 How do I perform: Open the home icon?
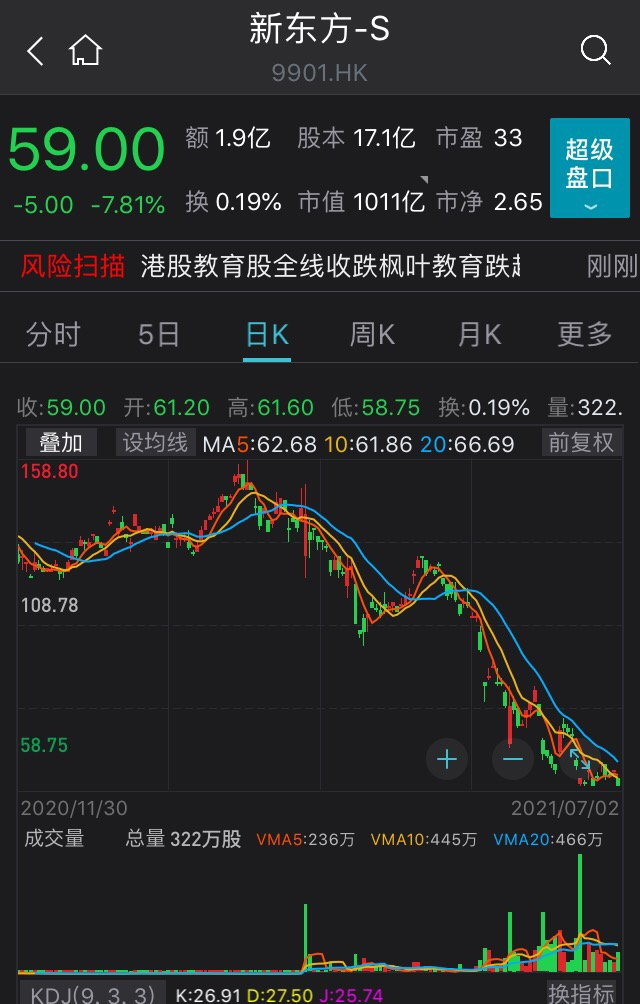click(x=86, y=51)
